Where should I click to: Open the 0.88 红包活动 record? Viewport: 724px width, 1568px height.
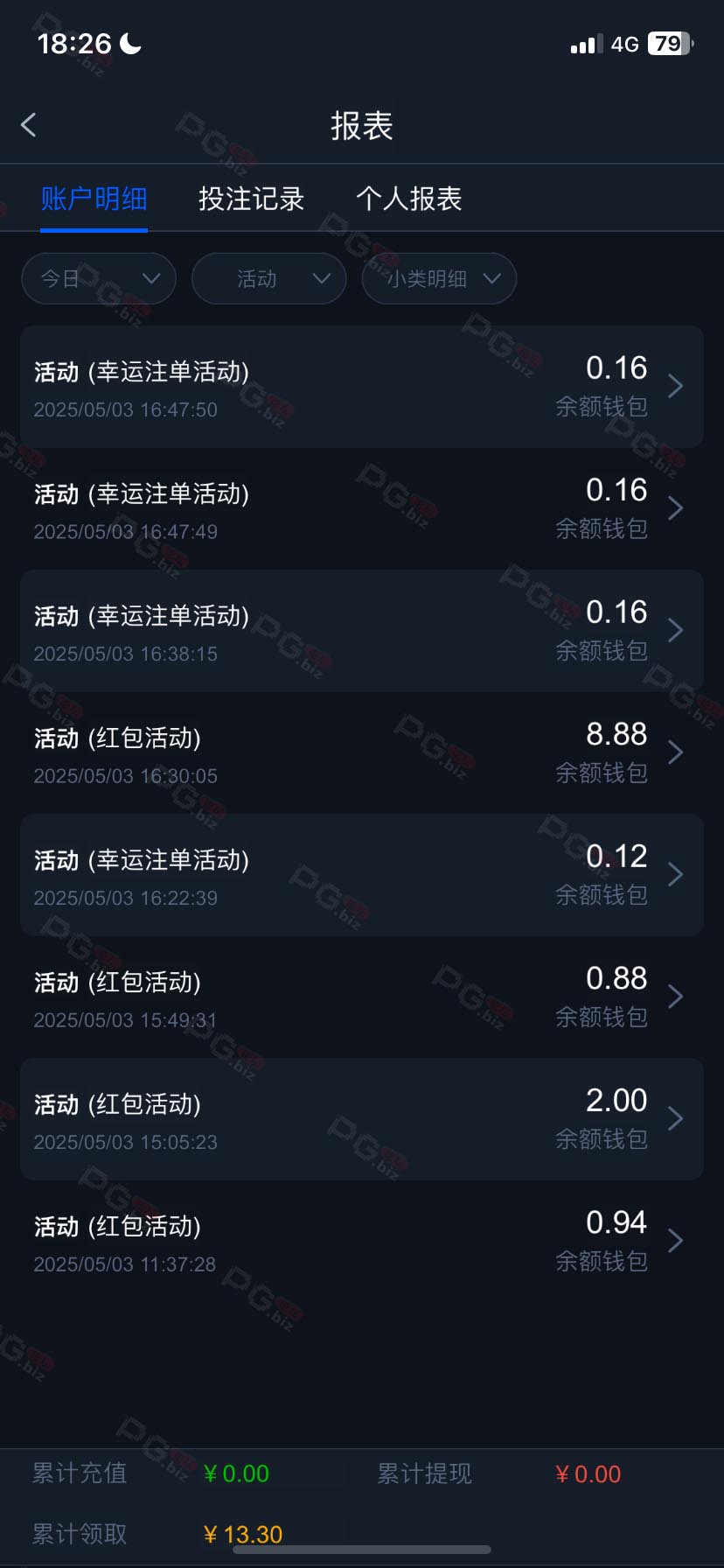coord(362,997)
